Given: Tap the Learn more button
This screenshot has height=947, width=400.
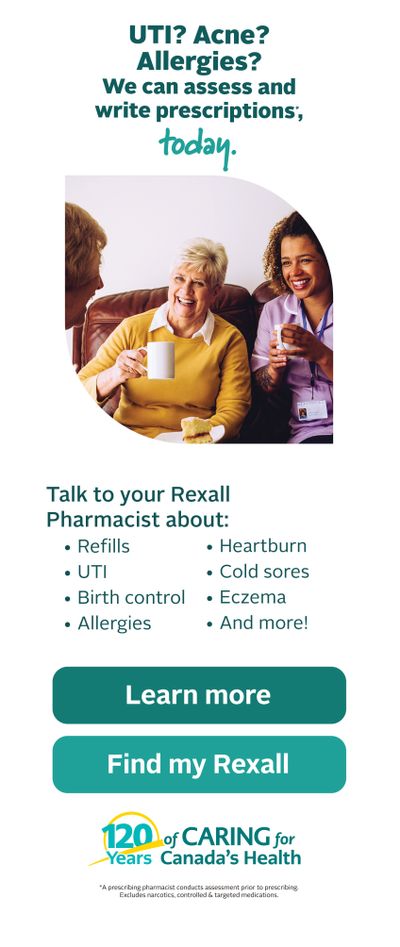Looking at the screenshot, I should coord(199,695).
